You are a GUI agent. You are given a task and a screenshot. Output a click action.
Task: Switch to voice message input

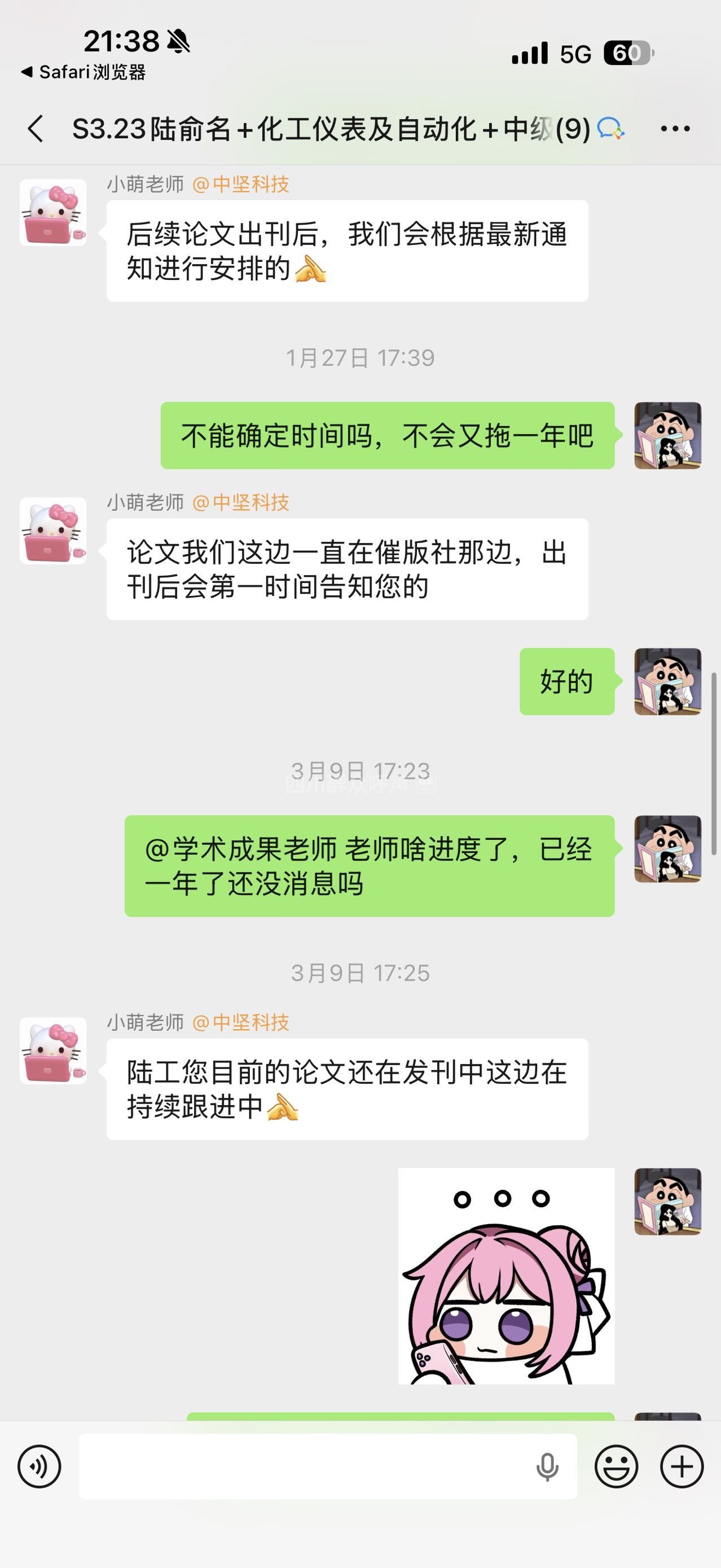pyautogui.click(x=39, y=1466)
